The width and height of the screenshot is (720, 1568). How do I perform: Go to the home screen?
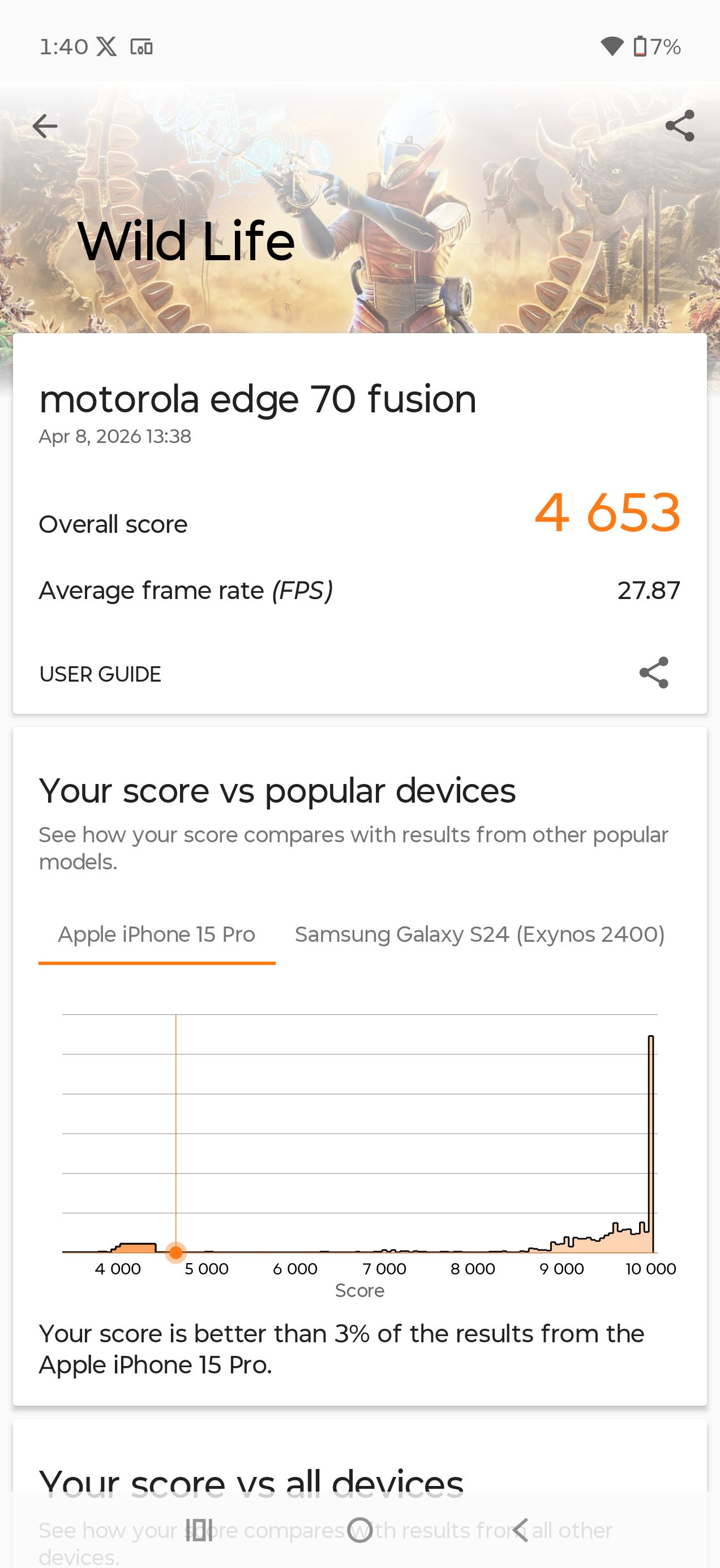click(x=360, y=1530)
